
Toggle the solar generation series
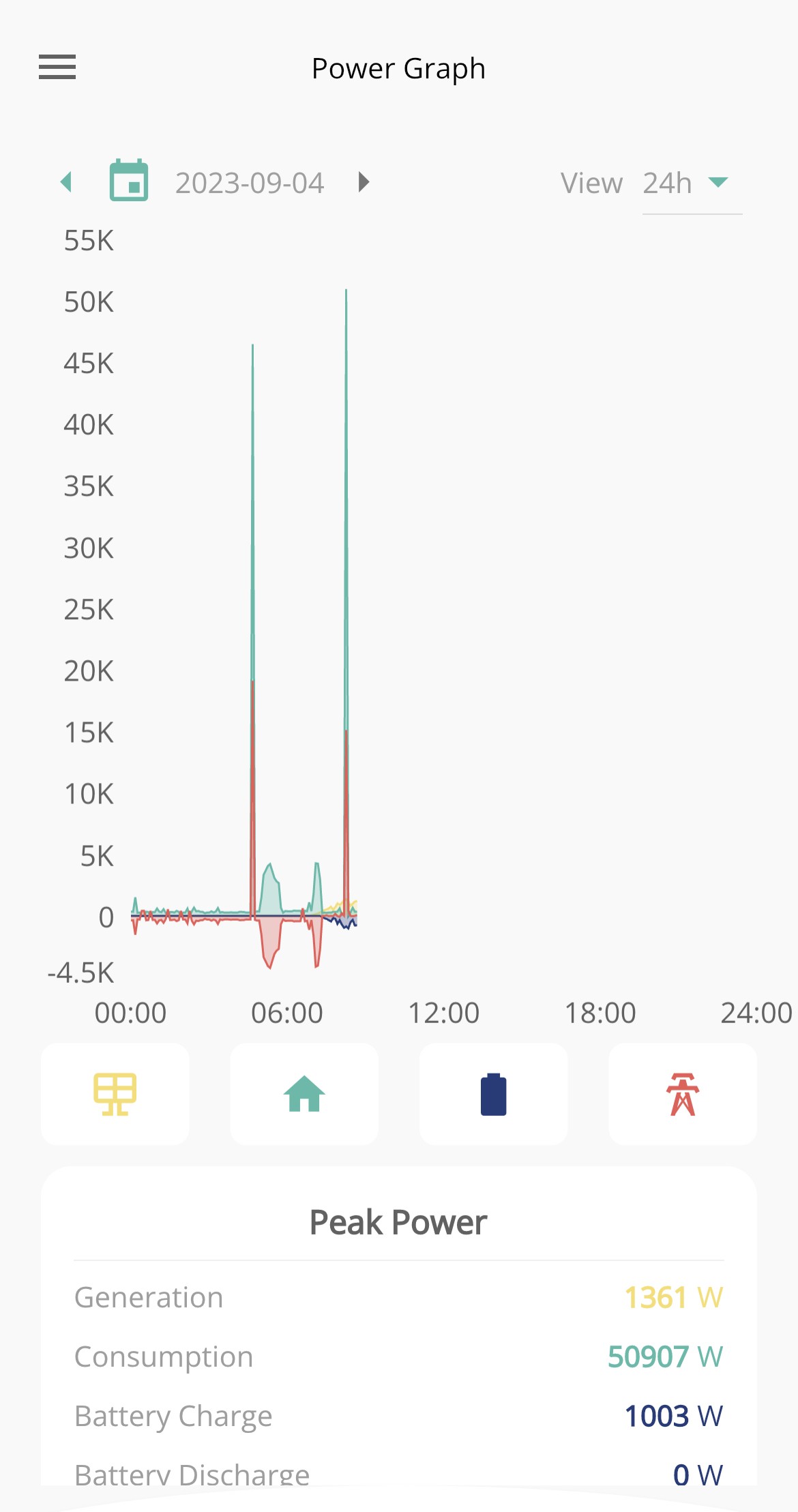tap(115, 1094)
